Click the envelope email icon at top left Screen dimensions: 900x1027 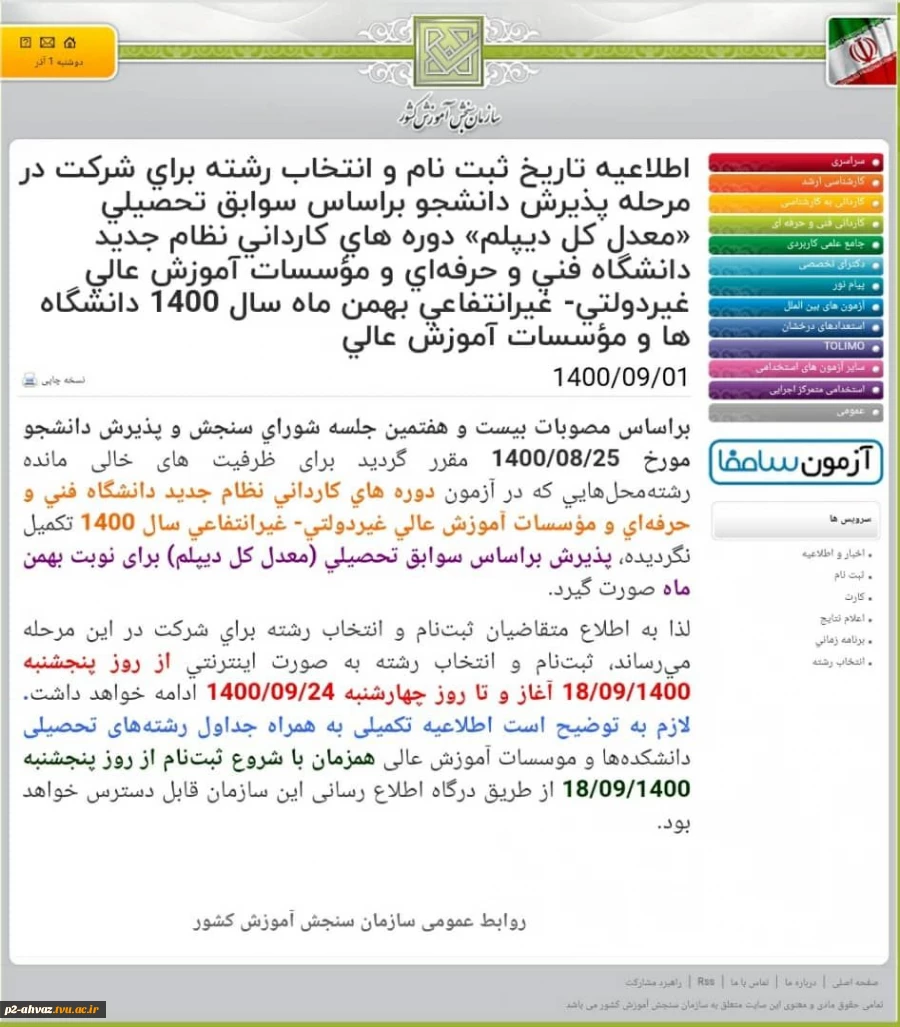[47, 41]
